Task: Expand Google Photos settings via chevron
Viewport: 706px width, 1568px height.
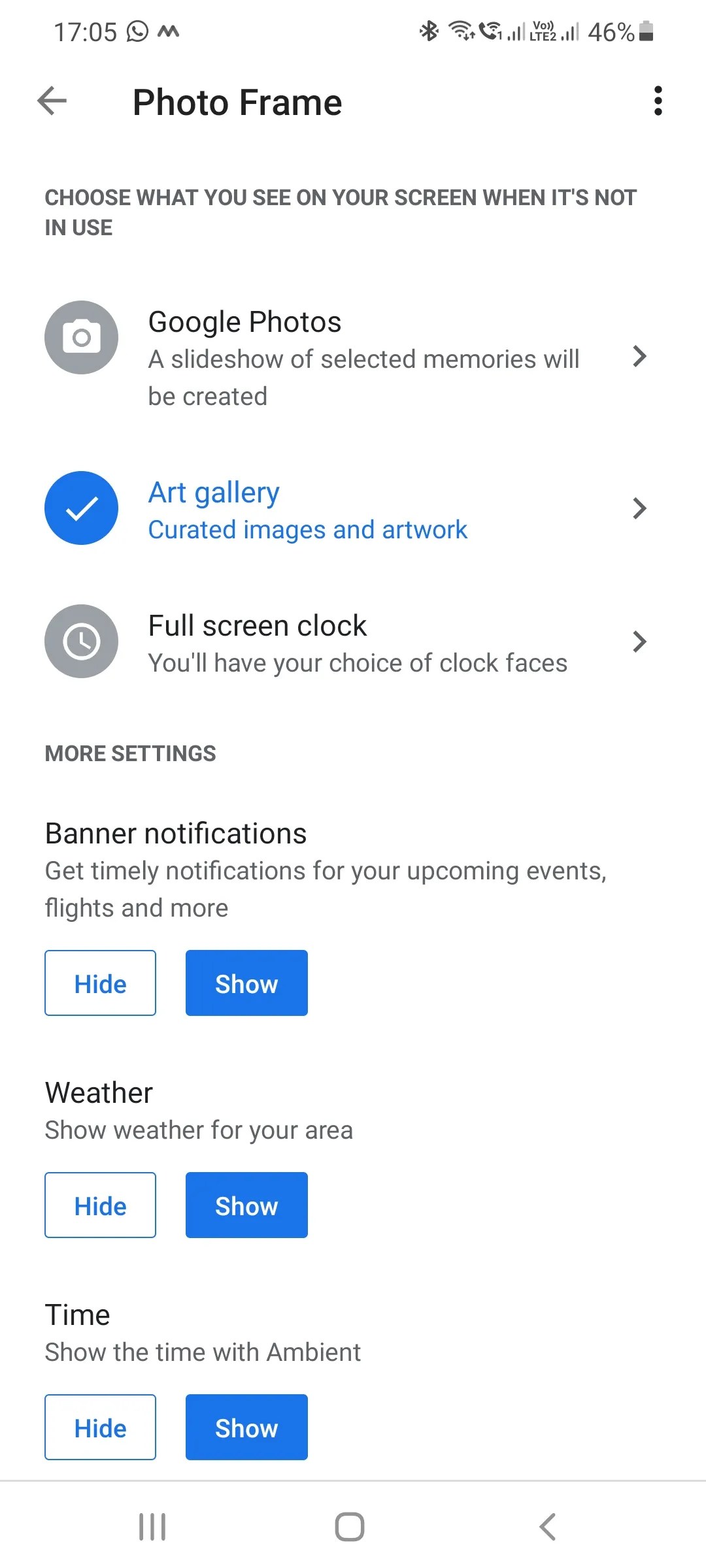Action: coord(640,357)
